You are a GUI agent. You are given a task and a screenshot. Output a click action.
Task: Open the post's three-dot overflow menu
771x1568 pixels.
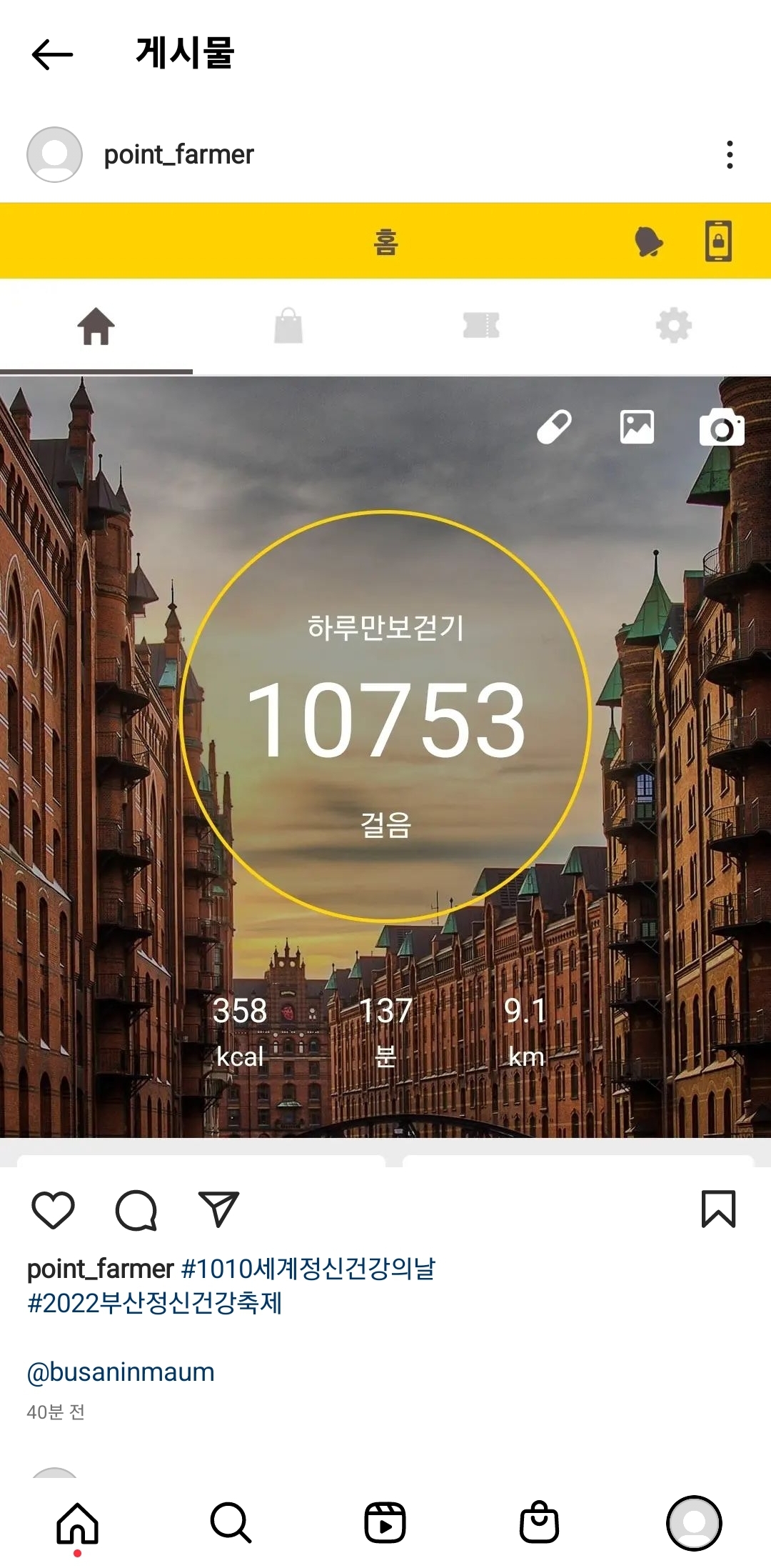(729, 154)
